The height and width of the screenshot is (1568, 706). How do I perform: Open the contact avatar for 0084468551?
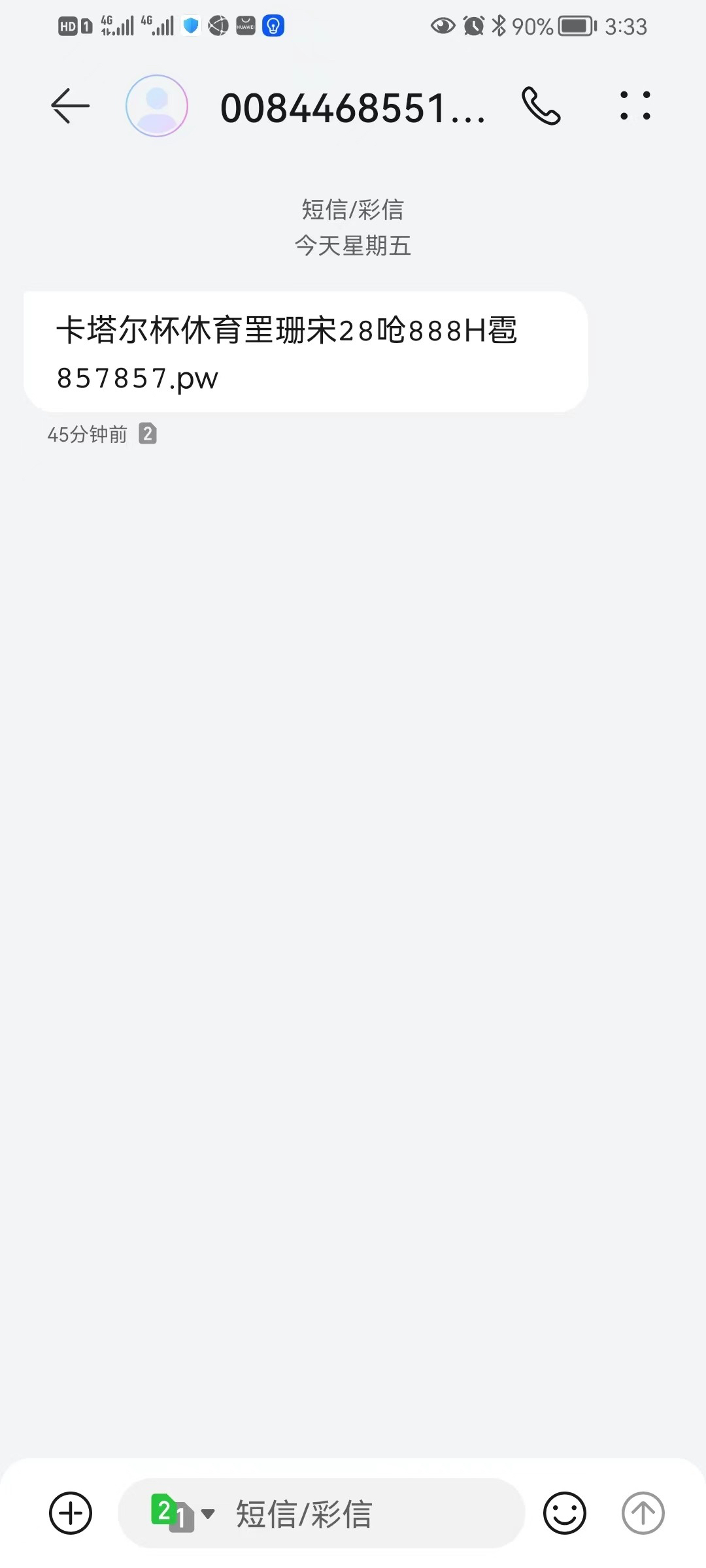point(157,106)
